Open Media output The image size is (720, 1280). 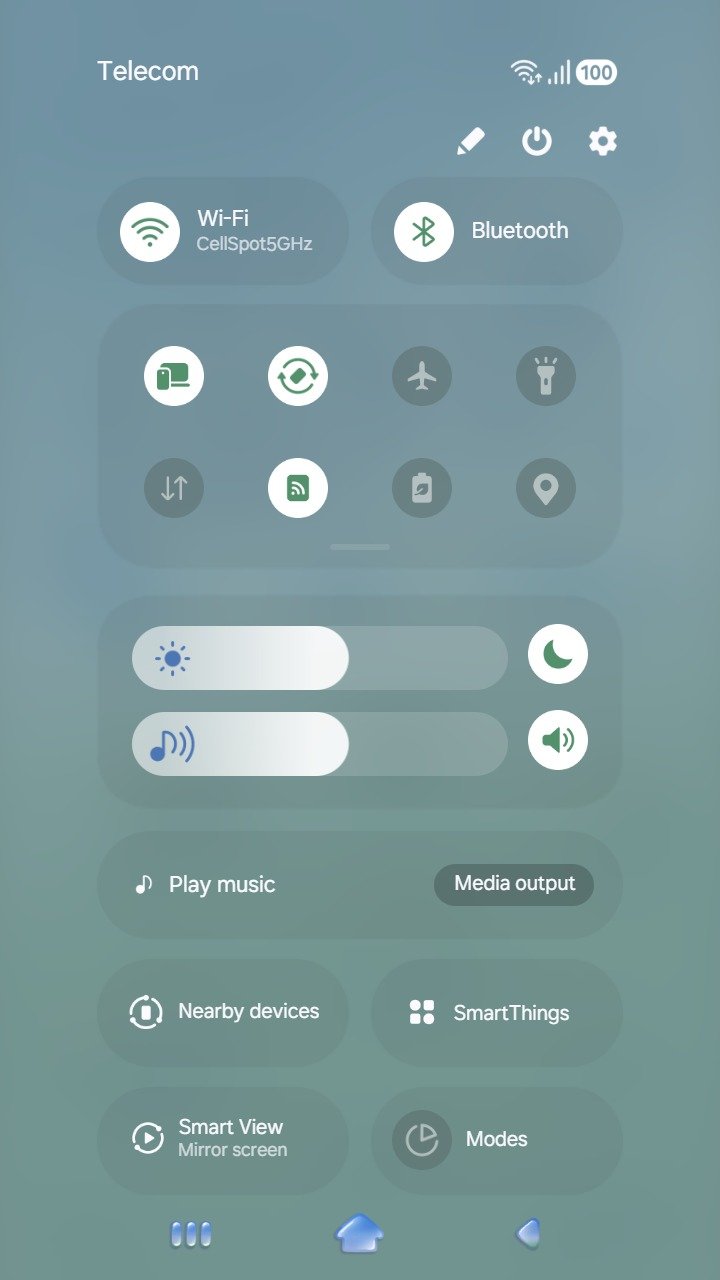point(514,884)
